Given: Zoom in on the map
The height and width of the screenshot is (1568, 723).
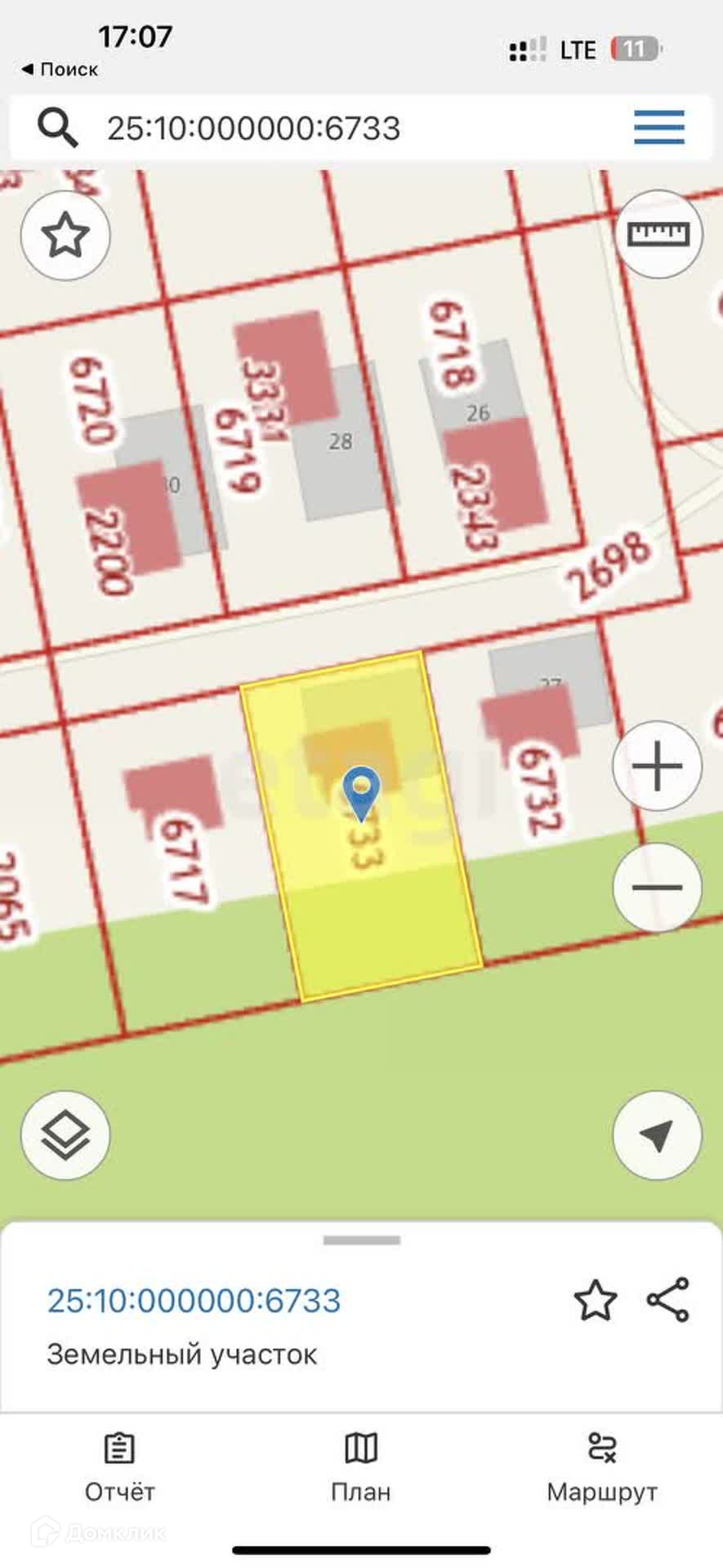Looking at the screenshot, I should pos(657,766).
